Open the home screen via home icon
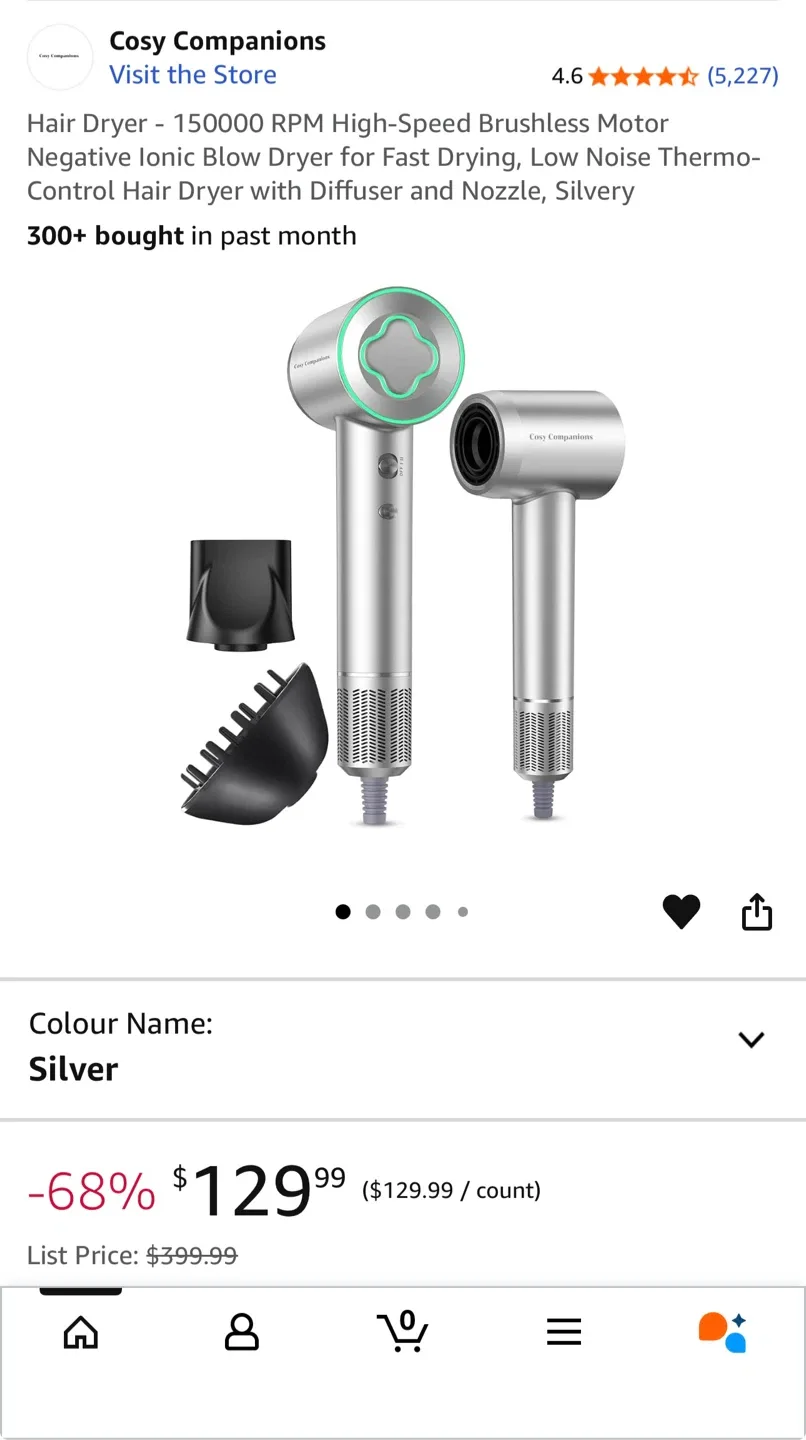806x1440 pixels. pyautogui.click(x=80, y=1330)
